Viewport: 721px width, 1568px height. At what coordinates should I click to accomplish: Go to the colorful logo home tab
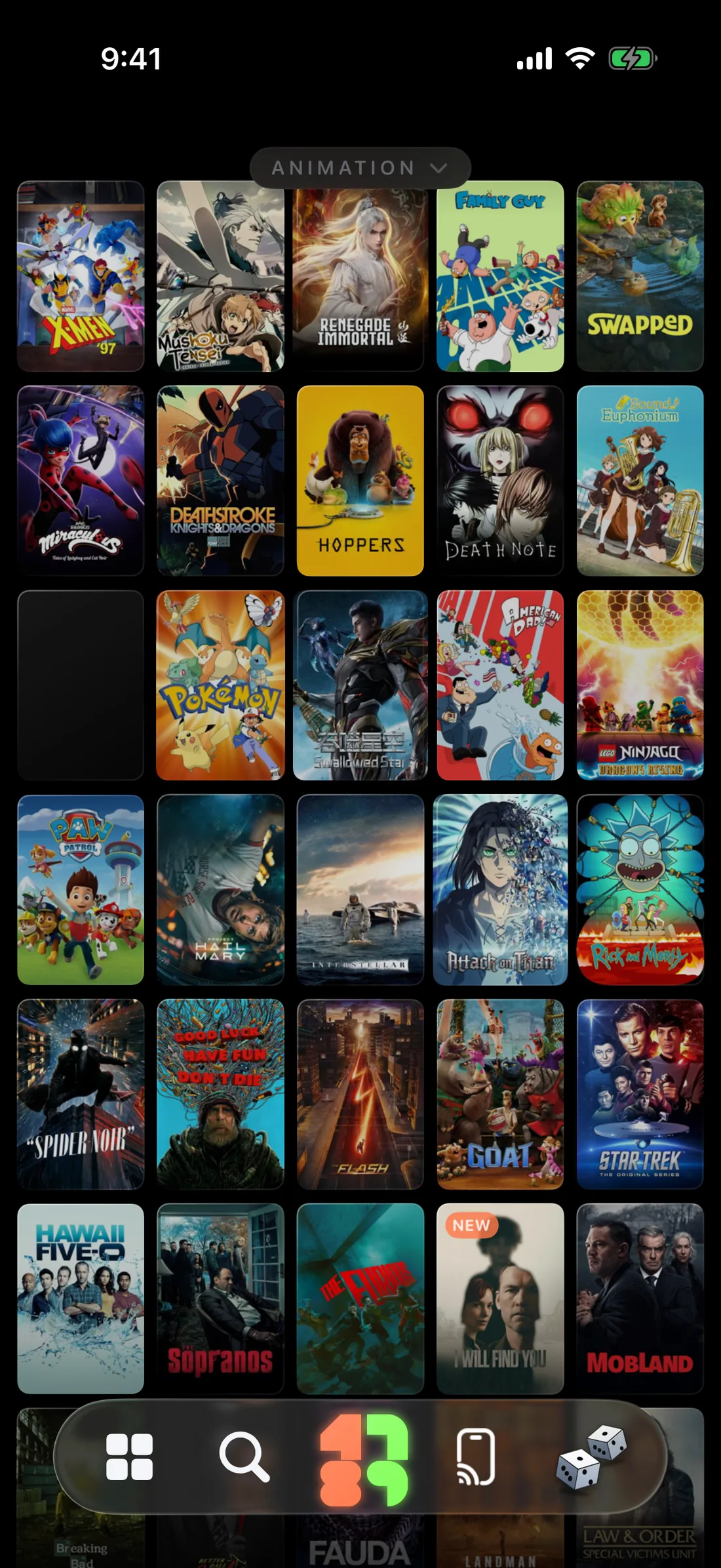point(364,1459)
